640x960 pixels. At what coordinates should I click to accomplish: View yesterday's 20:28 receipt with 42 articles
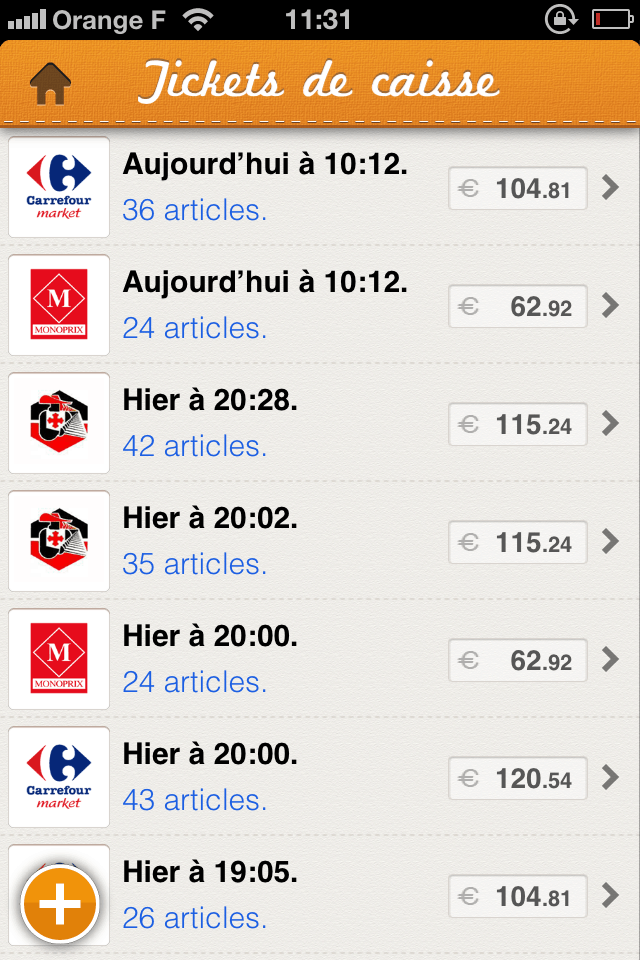pyautogui.click(x=320, y=424)
